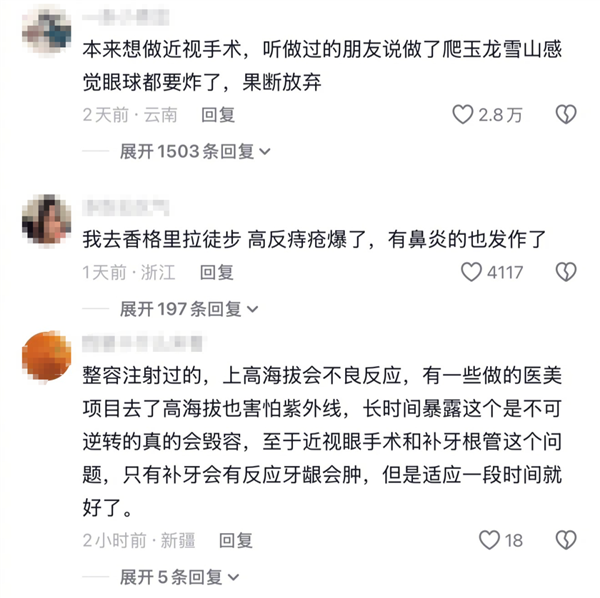
Task: Dislike the 云南 comment with 2.8万 likes
Action: coord(567,115)
